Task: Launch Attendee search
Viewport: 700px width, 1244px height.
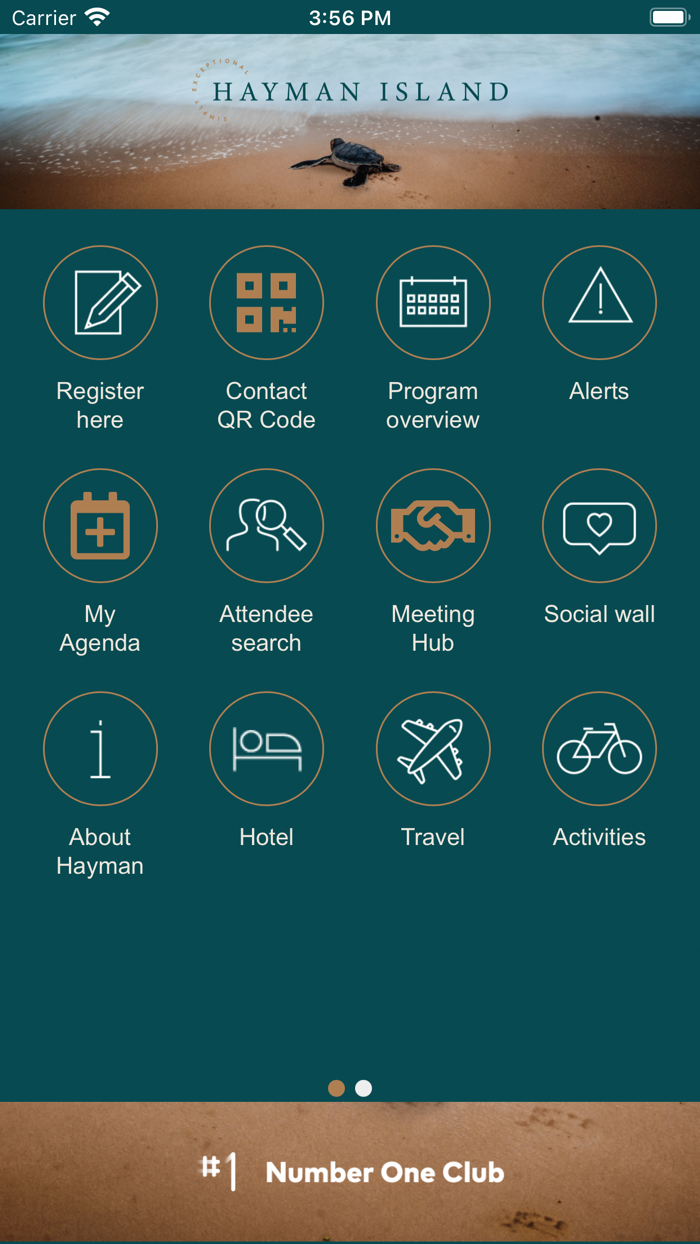Action: 266,526
